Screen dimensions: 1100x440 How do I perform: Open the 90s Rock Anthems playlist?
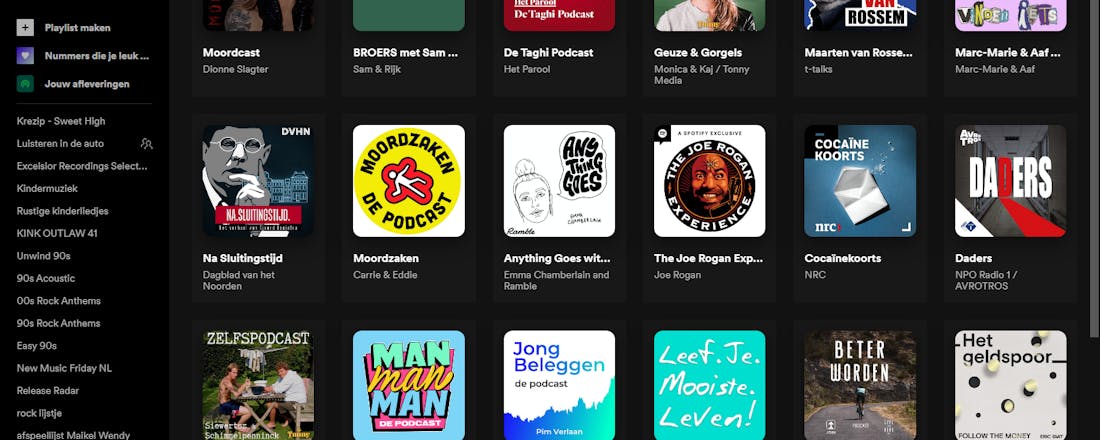coord(58,323)
